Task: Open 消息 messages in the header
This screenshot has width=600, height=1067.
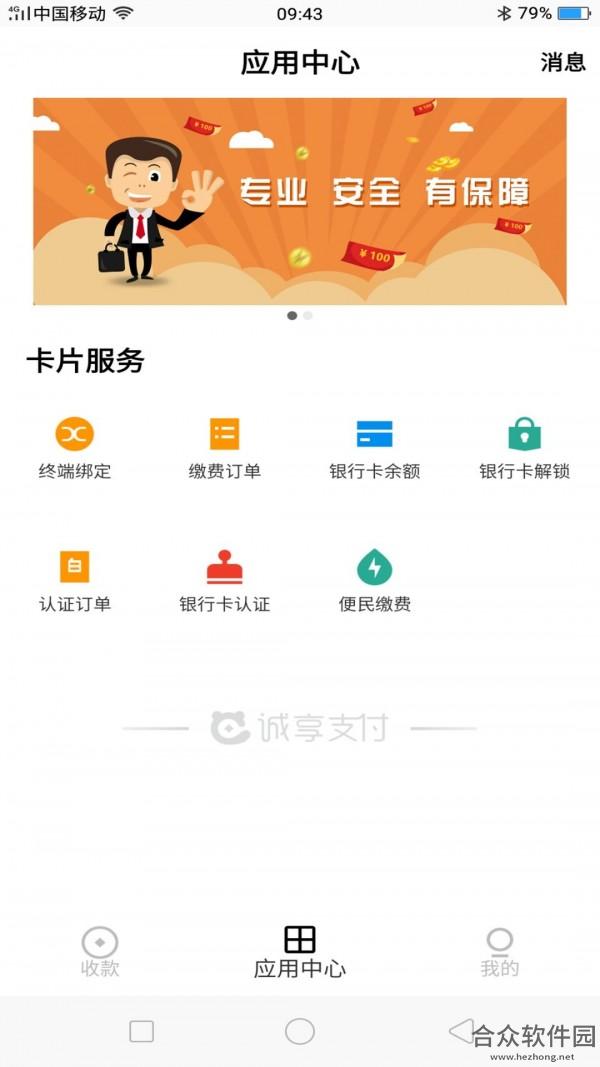Action: (x=563, y=63)
